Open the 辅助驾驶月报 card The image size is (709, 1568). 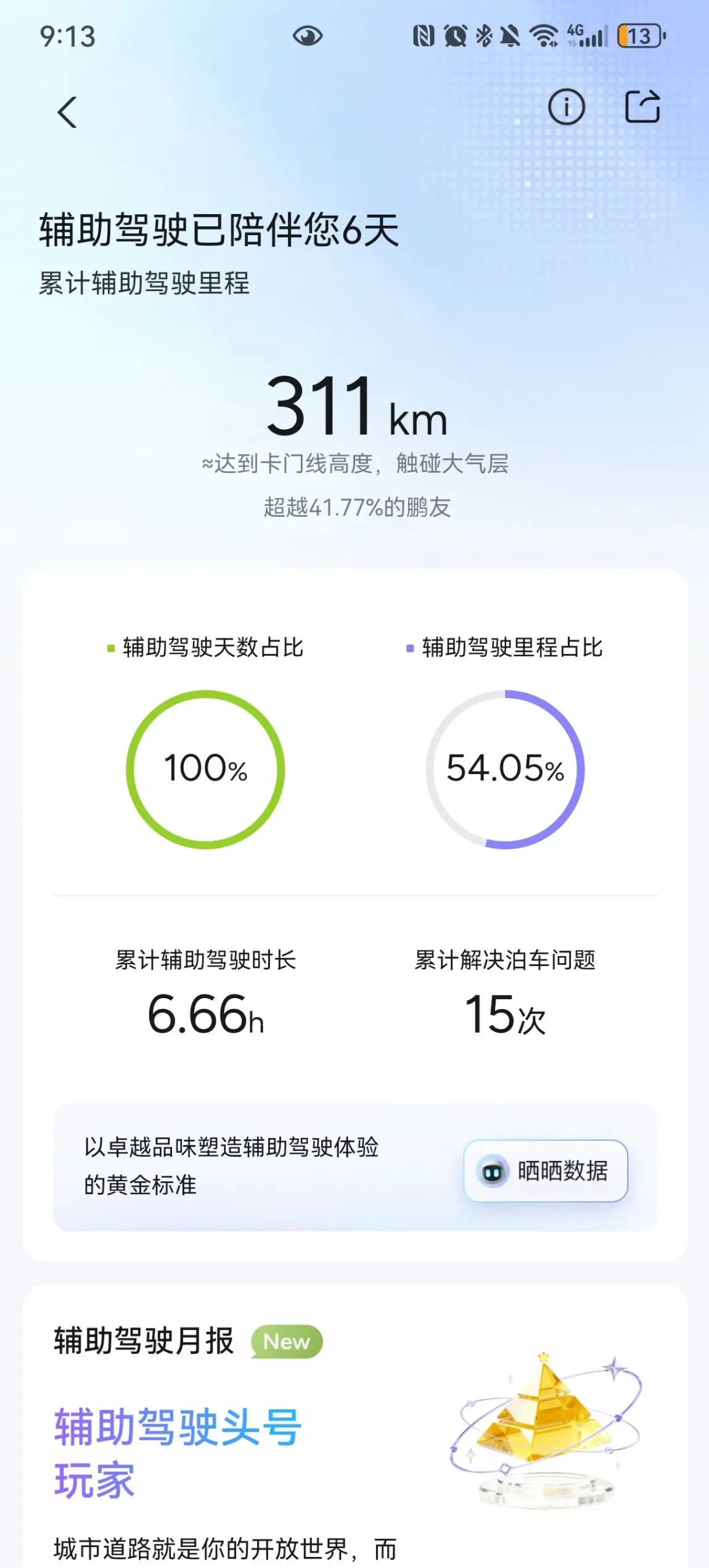tap(355, 1426)
